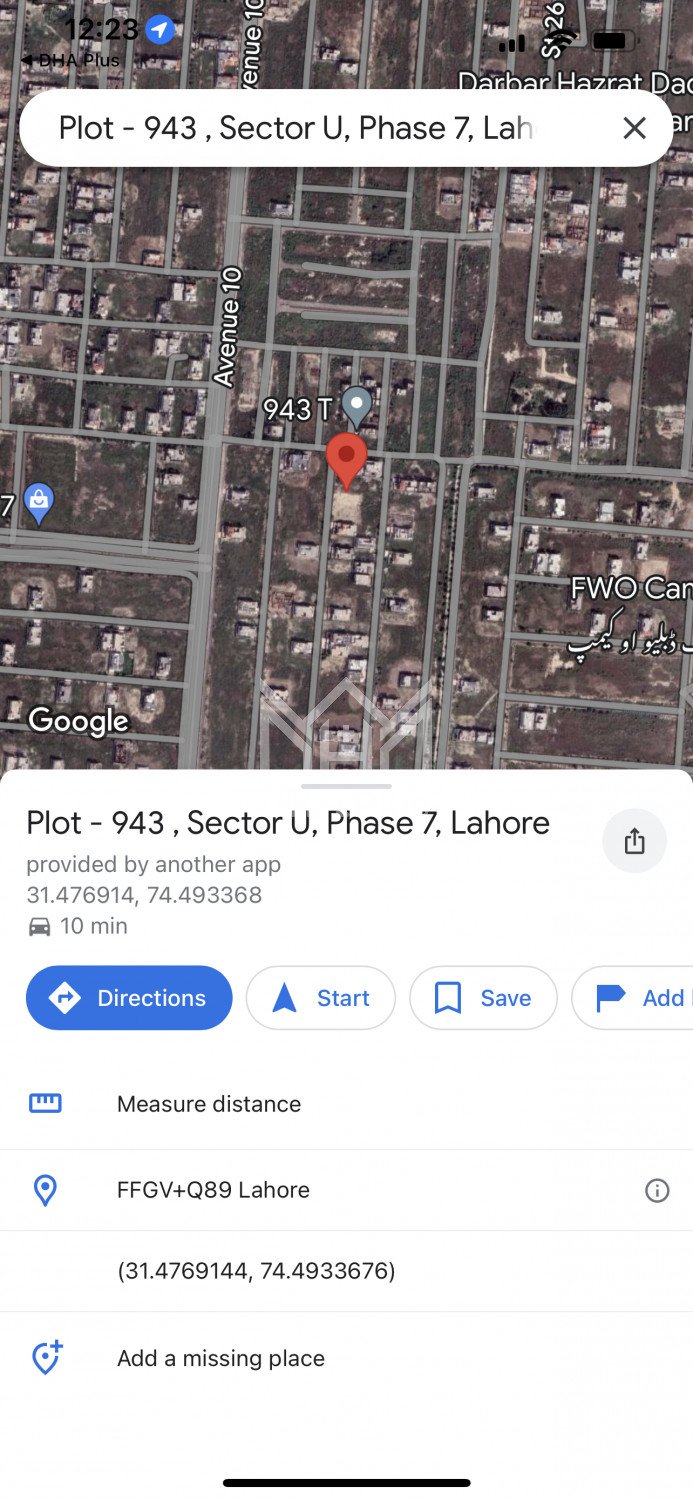Share this location
Viewport: 693px width, 1500px height.
click(x=634, y=842)
